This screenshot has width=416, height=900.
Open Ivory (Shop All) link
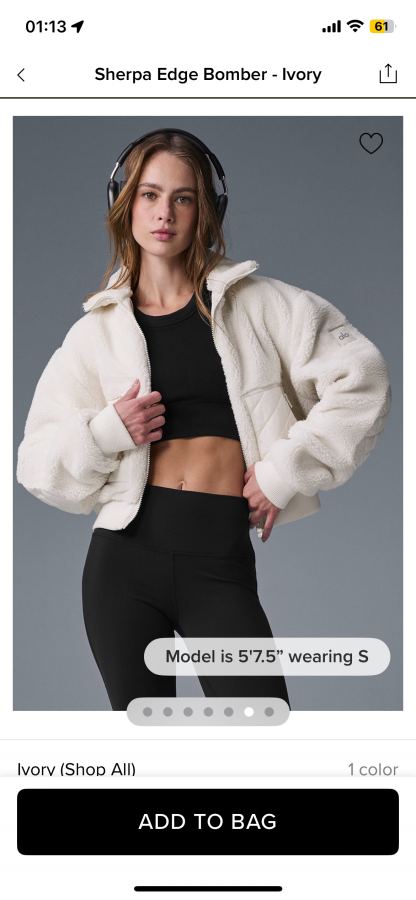click(x=76, y=769)
